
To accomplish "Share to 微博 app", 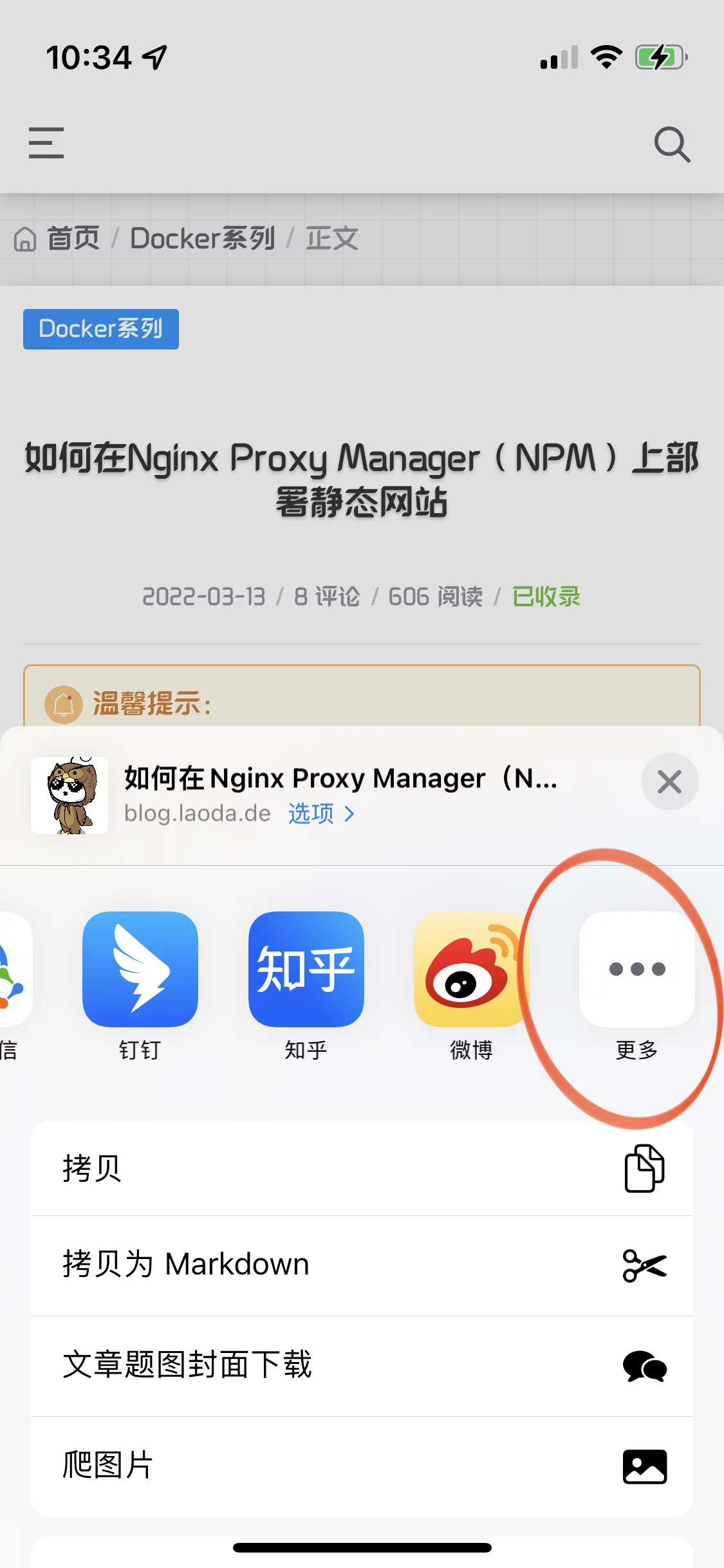I will [471, 969].
